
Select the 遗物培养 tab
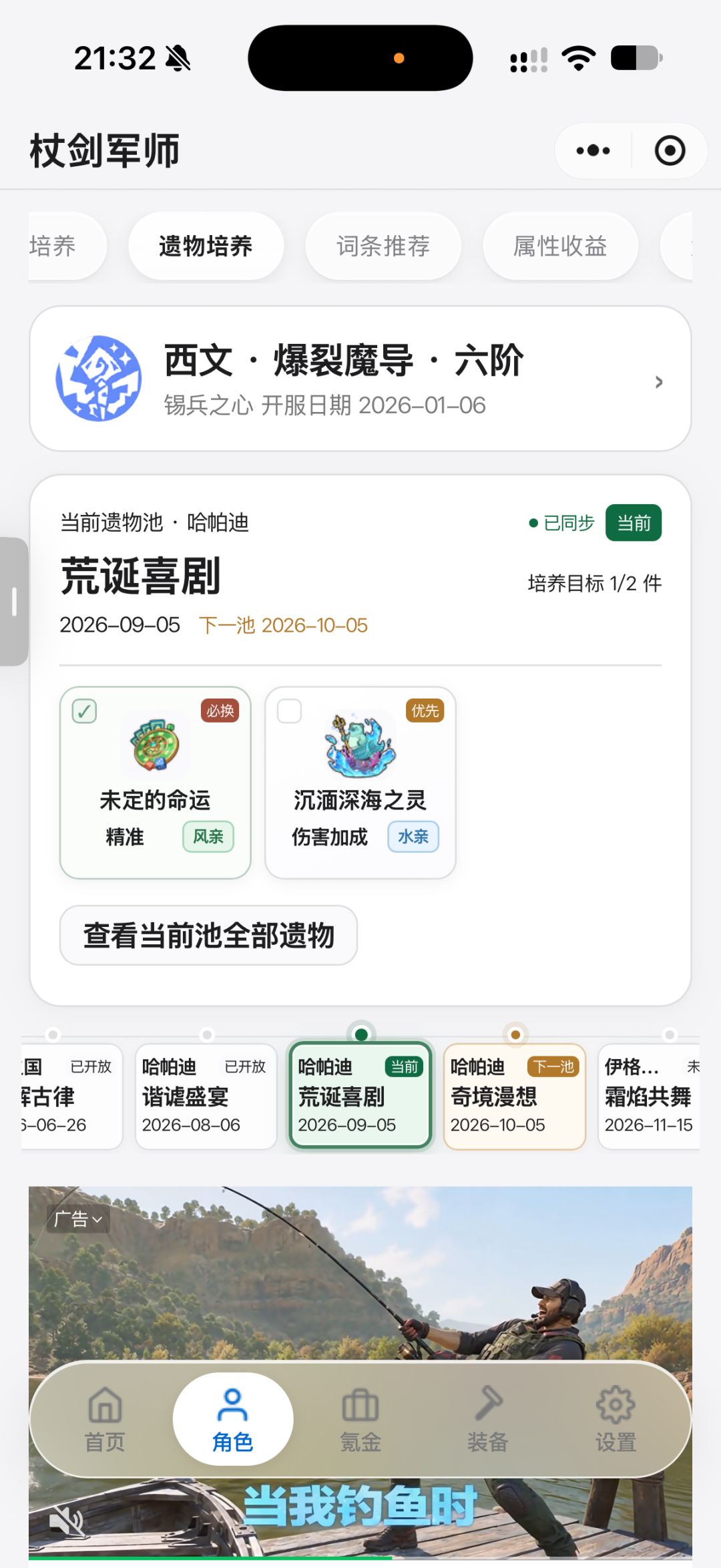point(206,246)
